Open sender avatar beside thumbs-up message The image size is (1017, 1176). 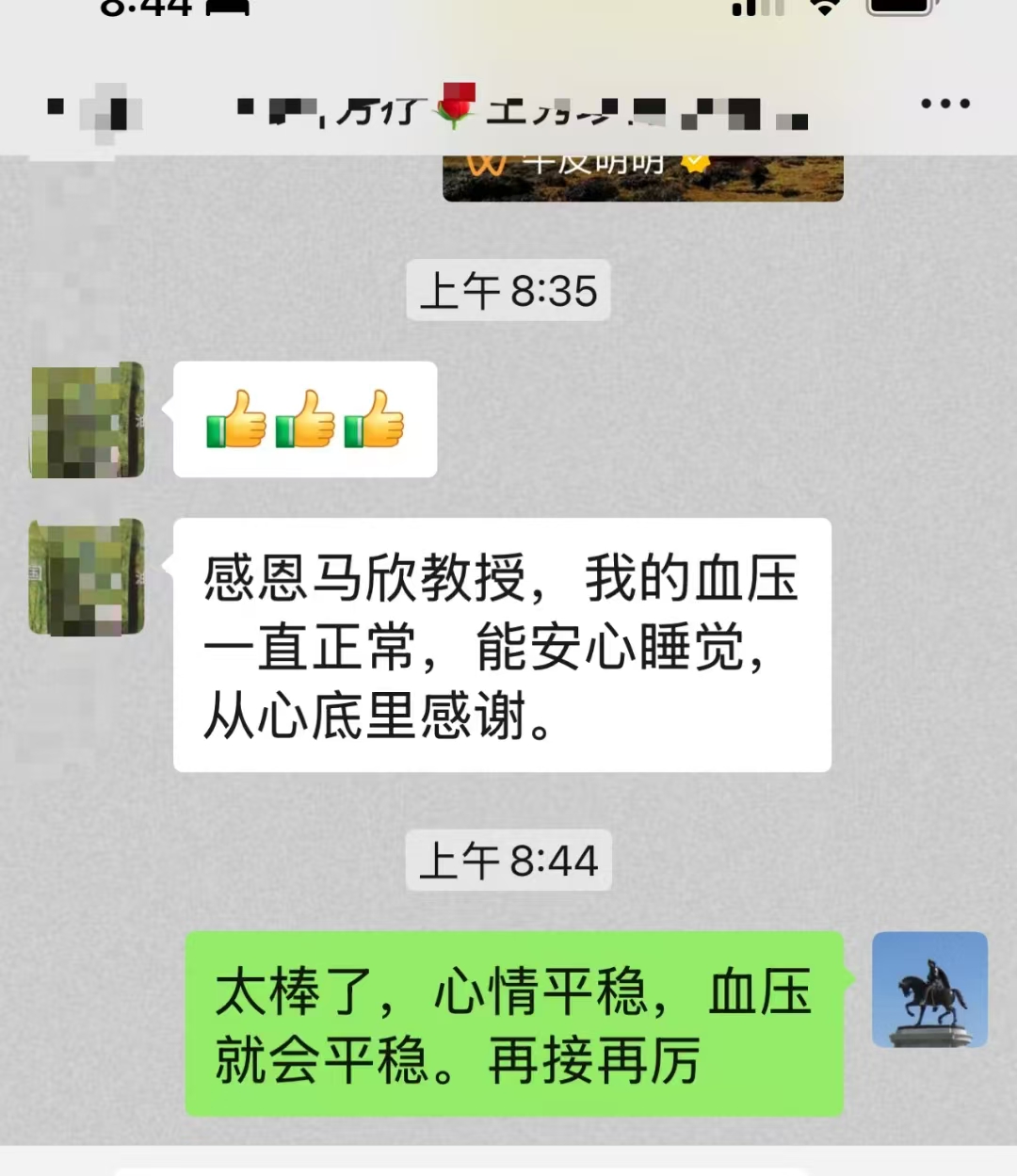[87, 420]
